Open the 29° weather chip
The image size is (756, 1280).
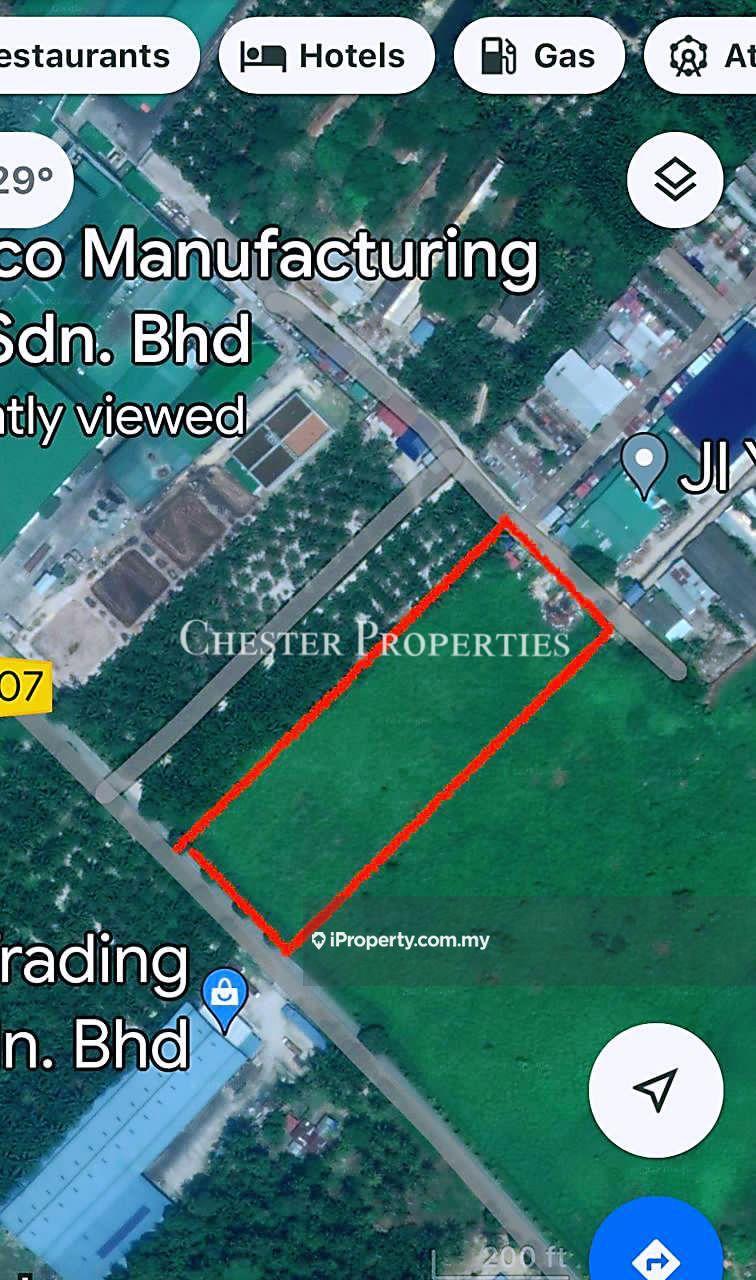point(28,180)
